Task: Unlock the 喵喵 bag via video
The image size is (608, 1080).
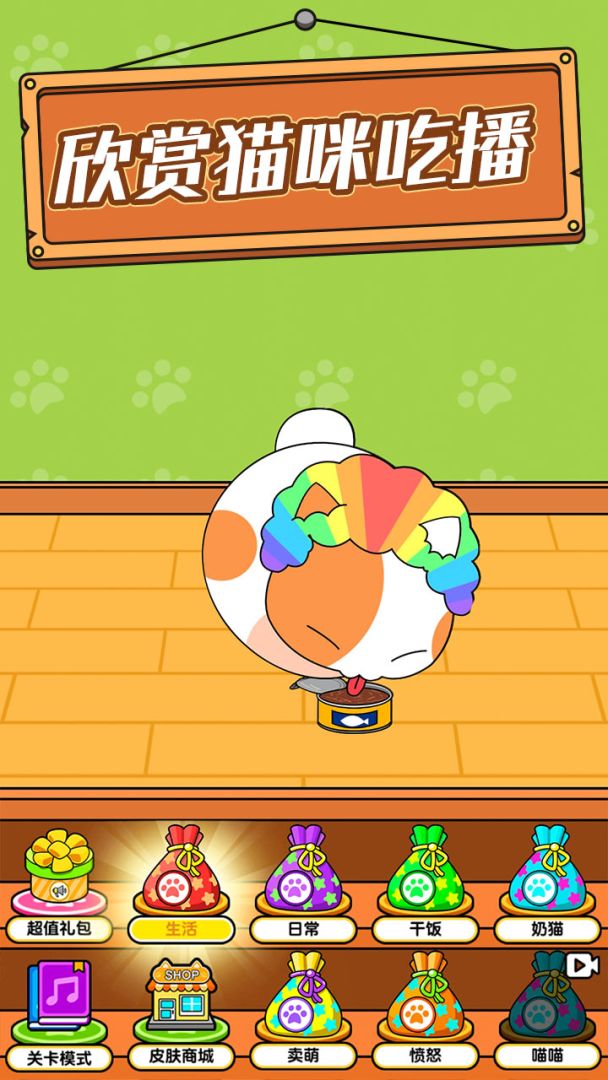Action: [547, 1000]
